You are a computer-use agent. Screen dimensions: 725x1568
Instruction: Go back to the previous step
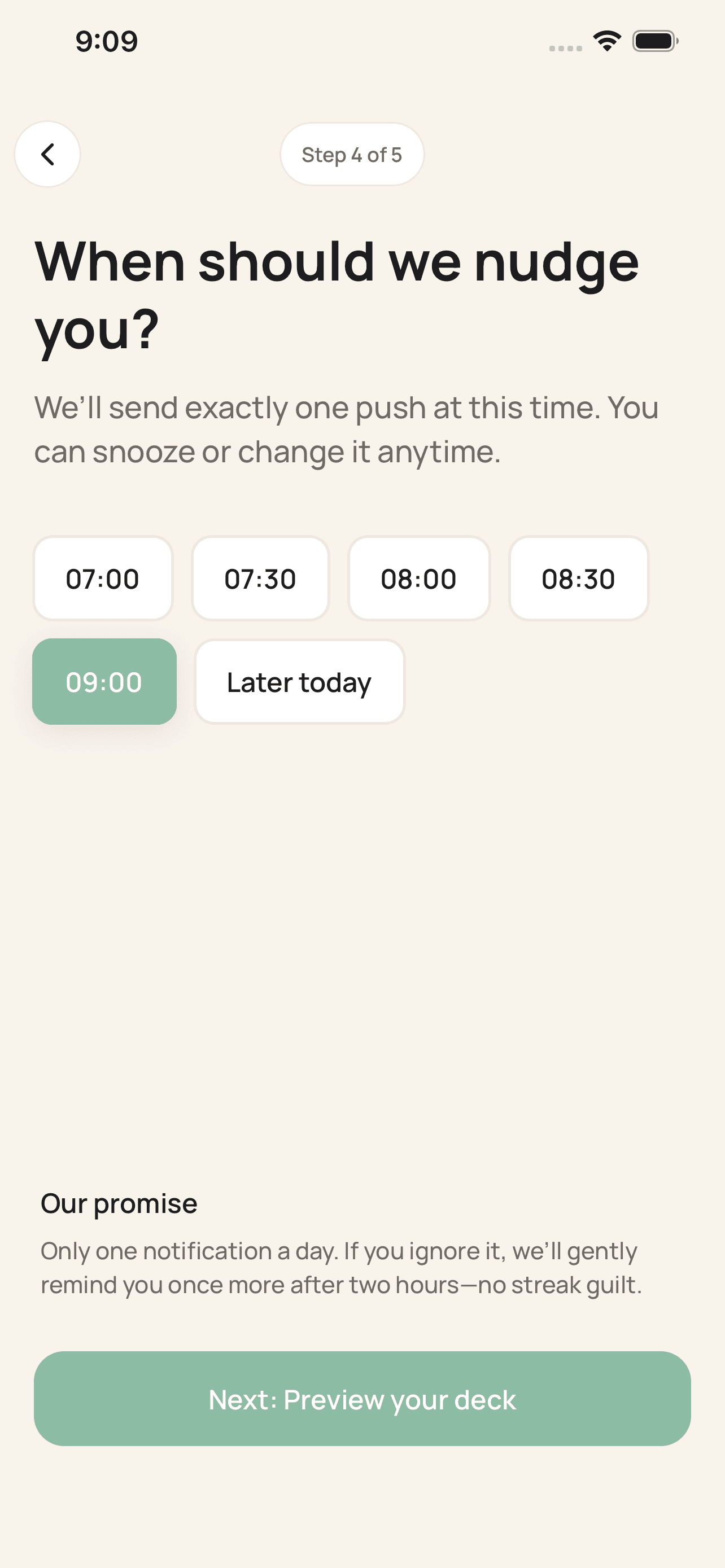coord(47,154)
